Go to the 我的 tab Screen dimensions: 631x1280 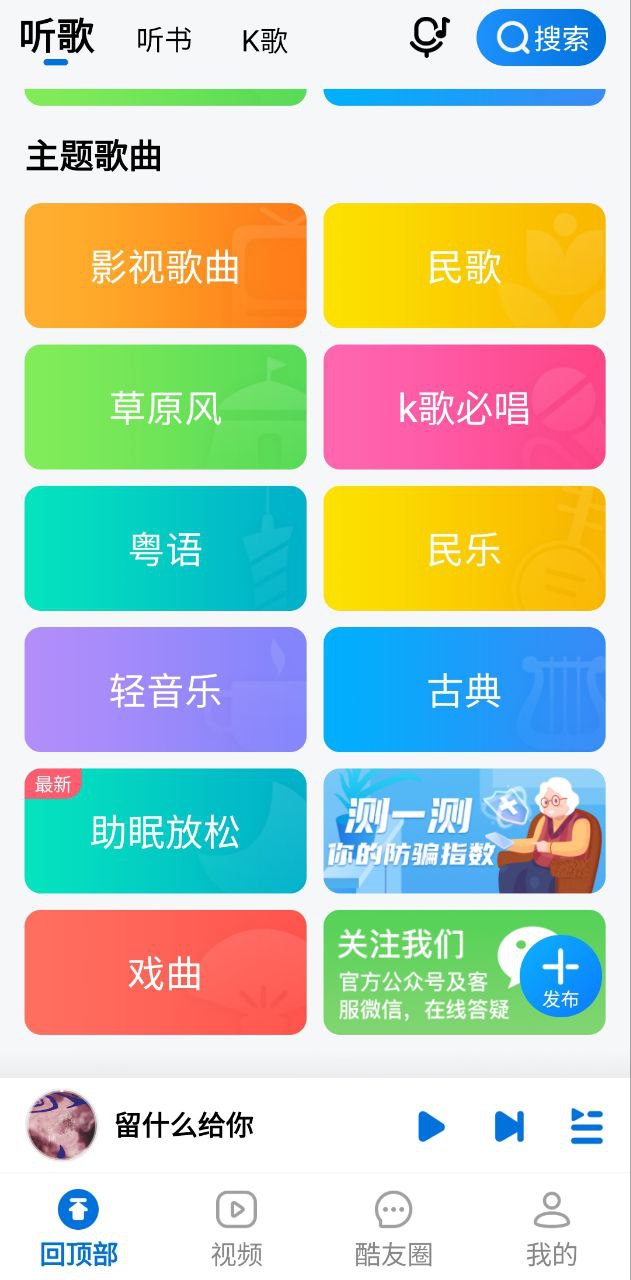(551, 1228)
